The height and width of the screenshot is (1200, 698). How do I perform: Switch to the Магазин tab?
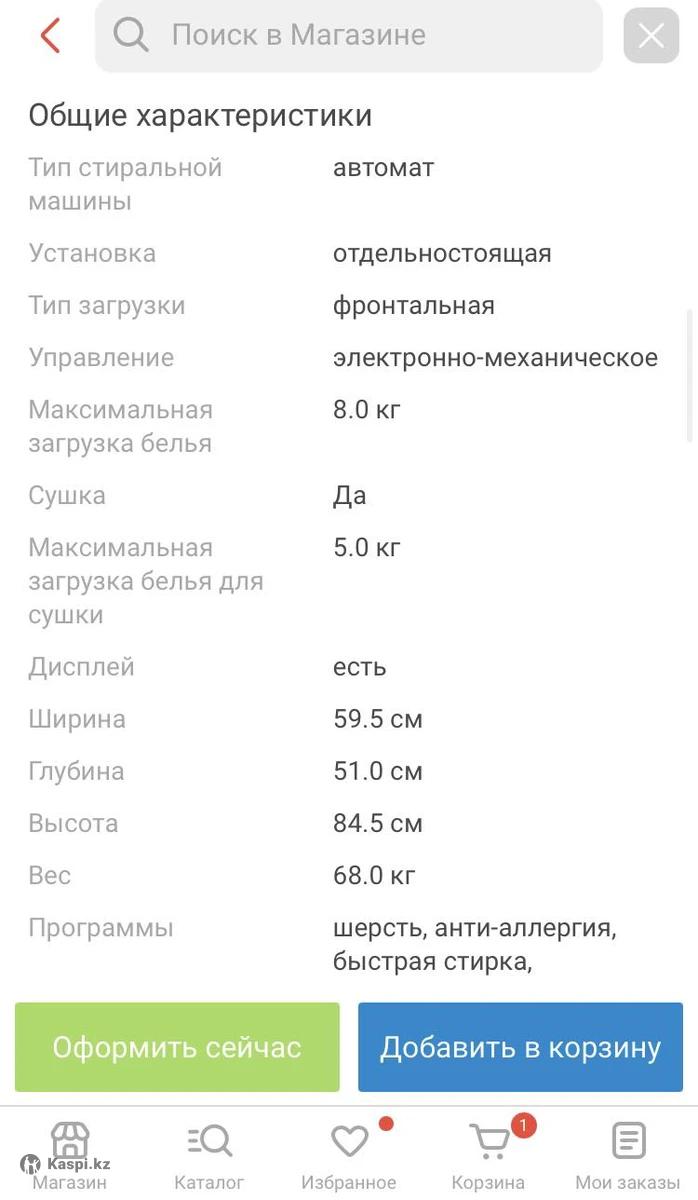69,1156
